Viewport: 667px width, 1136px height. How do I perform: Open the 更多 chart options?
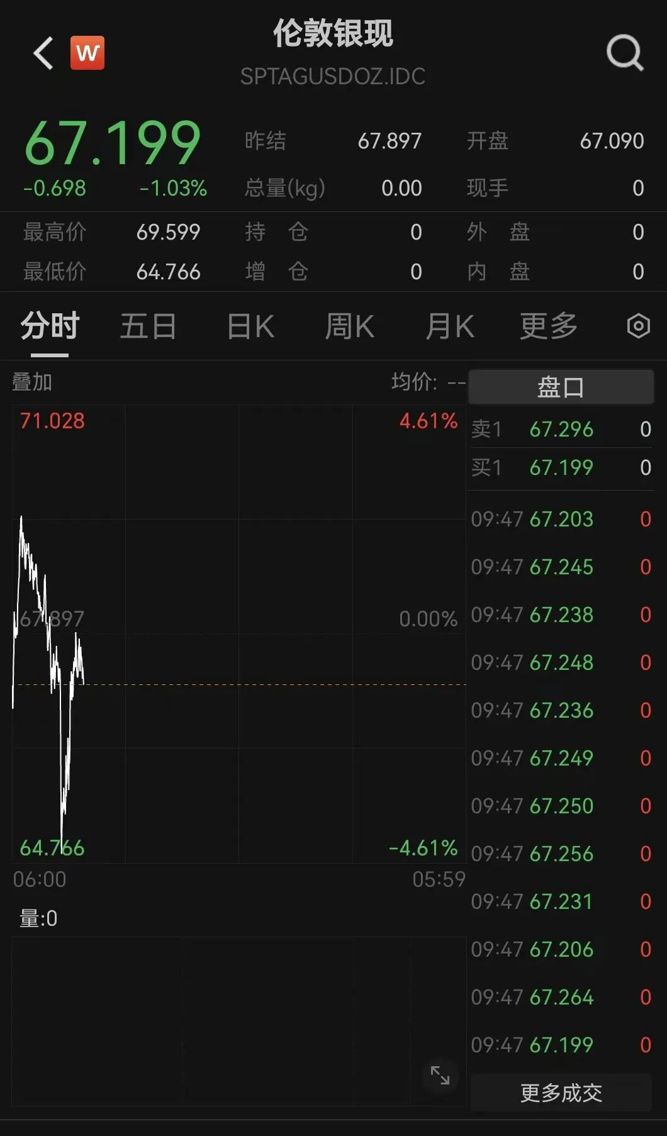click(x=548, y=326)
